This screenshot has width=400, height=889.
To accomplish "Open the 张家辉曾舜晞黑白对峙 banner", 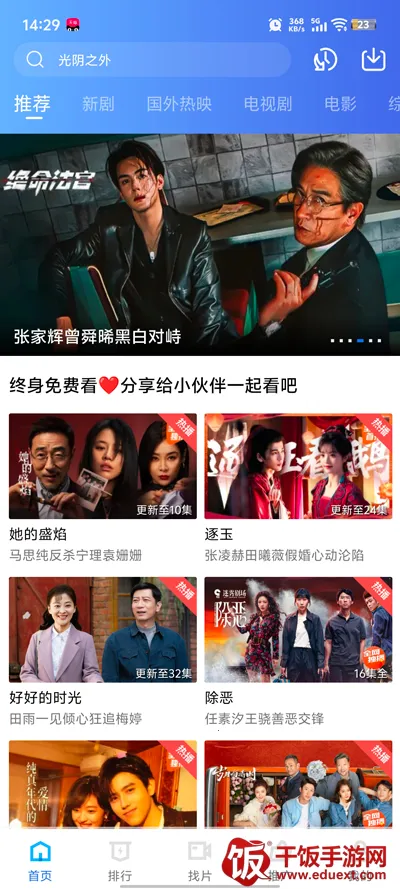I will 200,244.
